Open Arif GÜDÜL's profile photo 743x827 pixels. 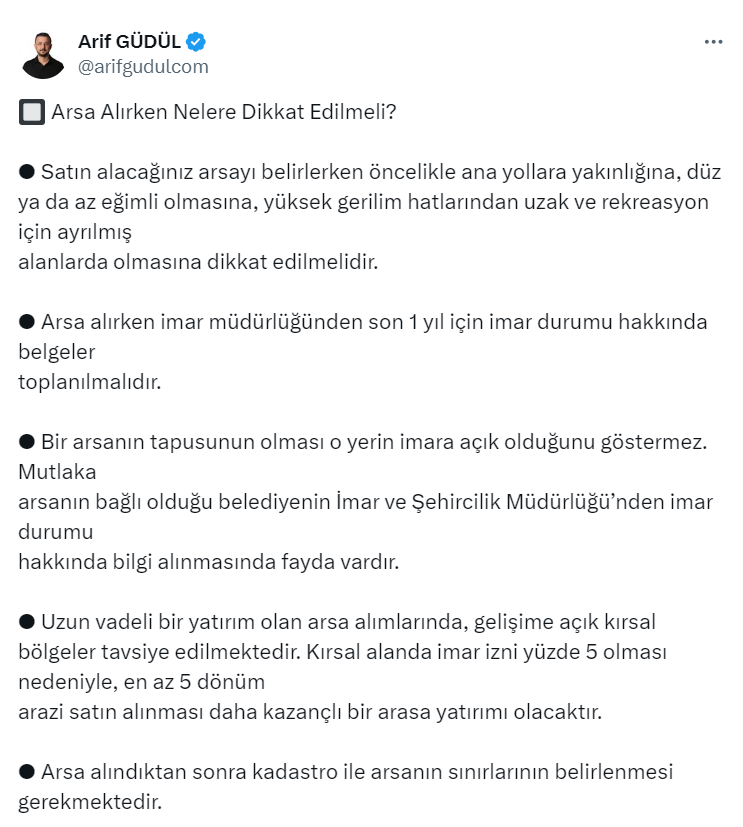pyautogui.click(x=43, y=54)
